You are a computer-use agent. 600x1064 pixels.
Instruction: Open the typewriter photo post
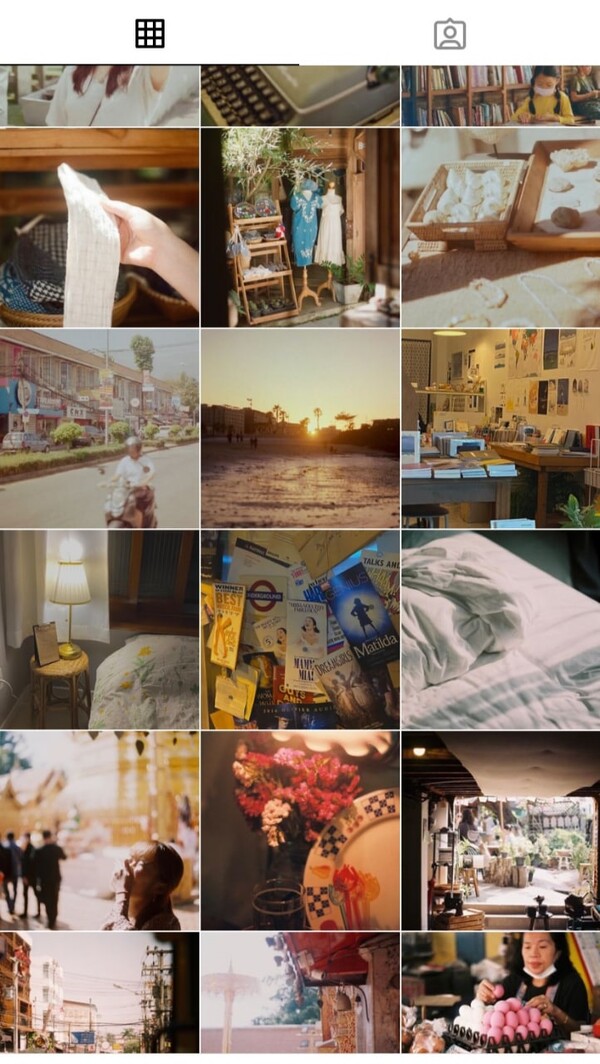click(x=299, y=96)
